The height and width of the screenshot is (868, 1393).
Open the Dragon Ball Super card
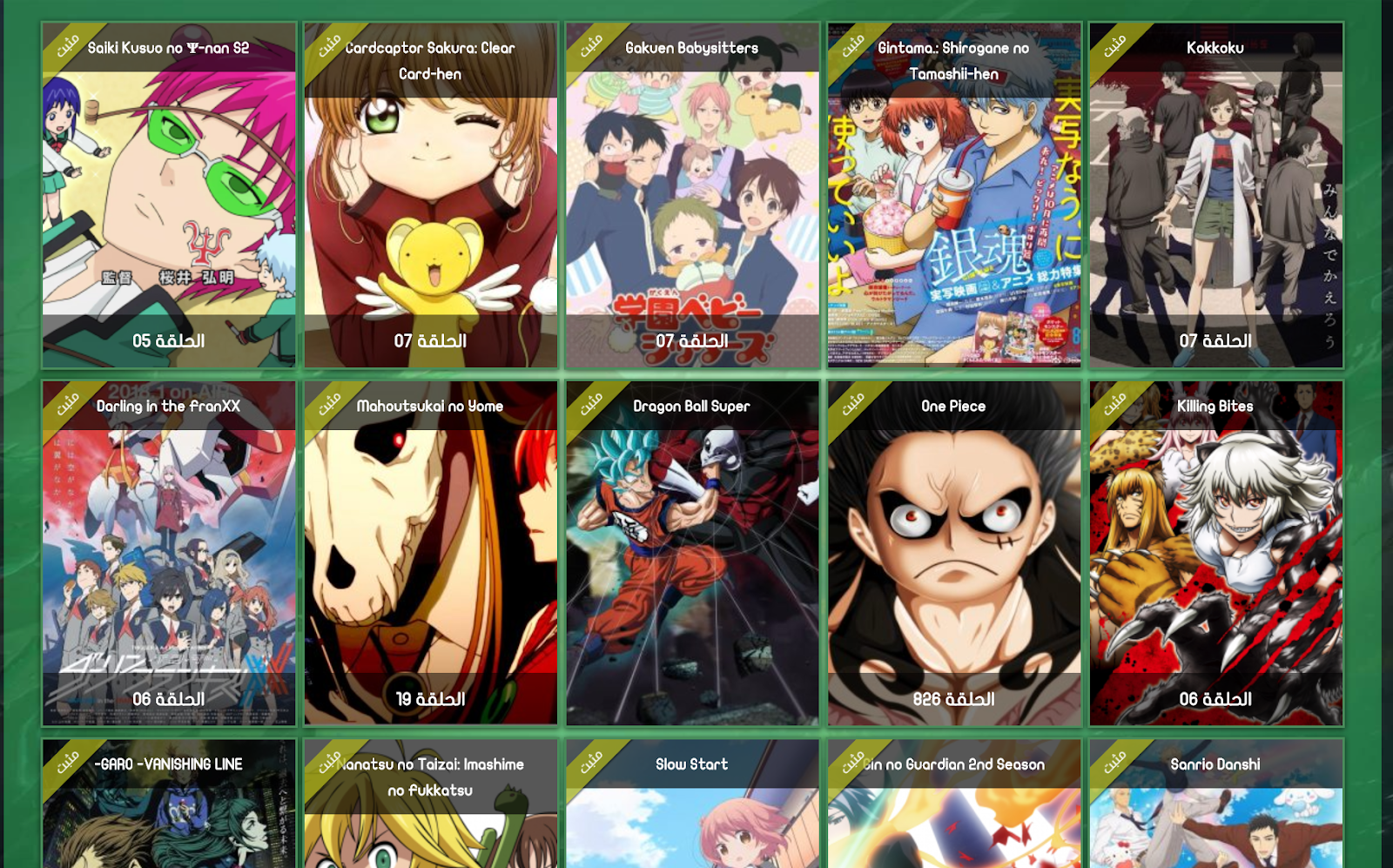692,554
